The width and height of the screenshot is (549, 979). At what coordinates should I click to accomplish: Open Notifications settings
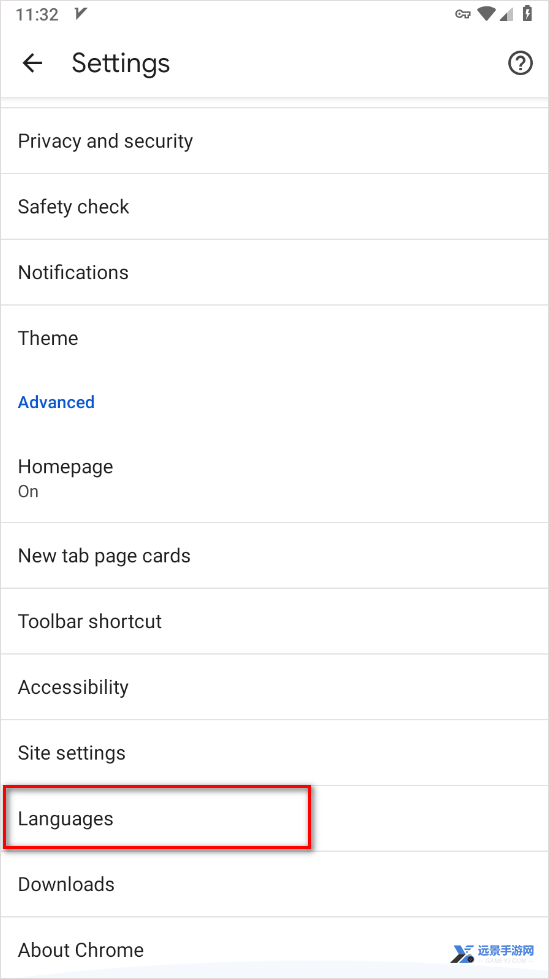coord(274,272)
